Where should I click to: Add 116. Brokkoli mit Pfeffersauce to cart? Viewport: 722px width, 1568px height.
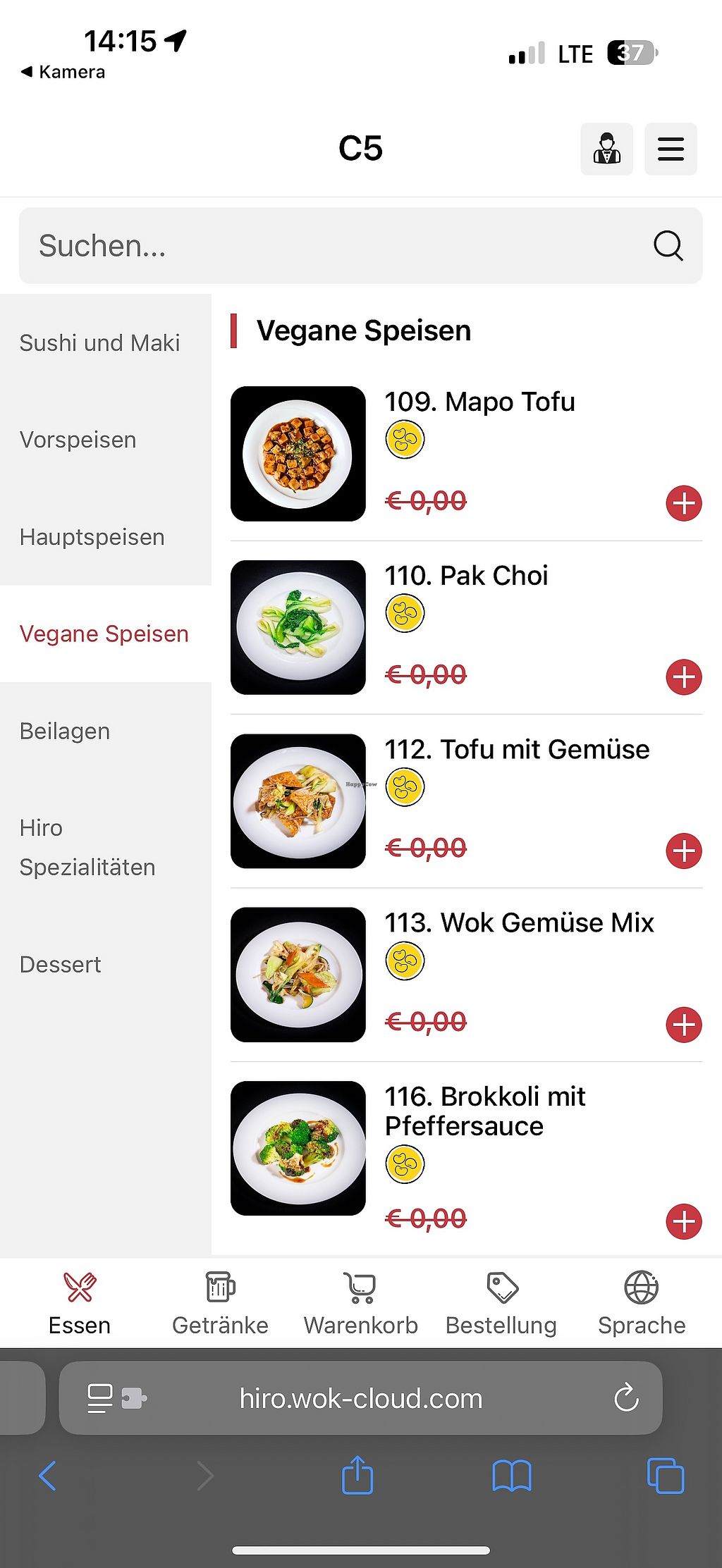coord(683,1221)
